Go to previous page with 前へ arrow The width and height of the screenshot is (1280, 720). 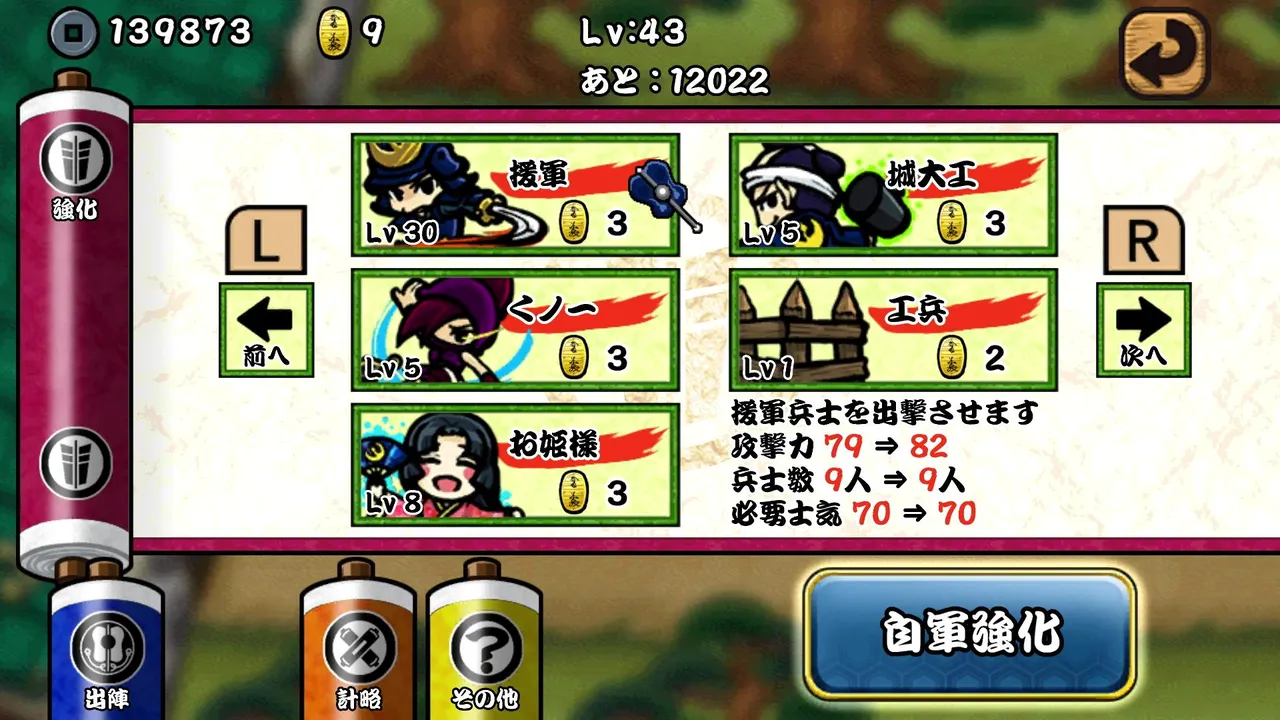click(x=266, y=330)
